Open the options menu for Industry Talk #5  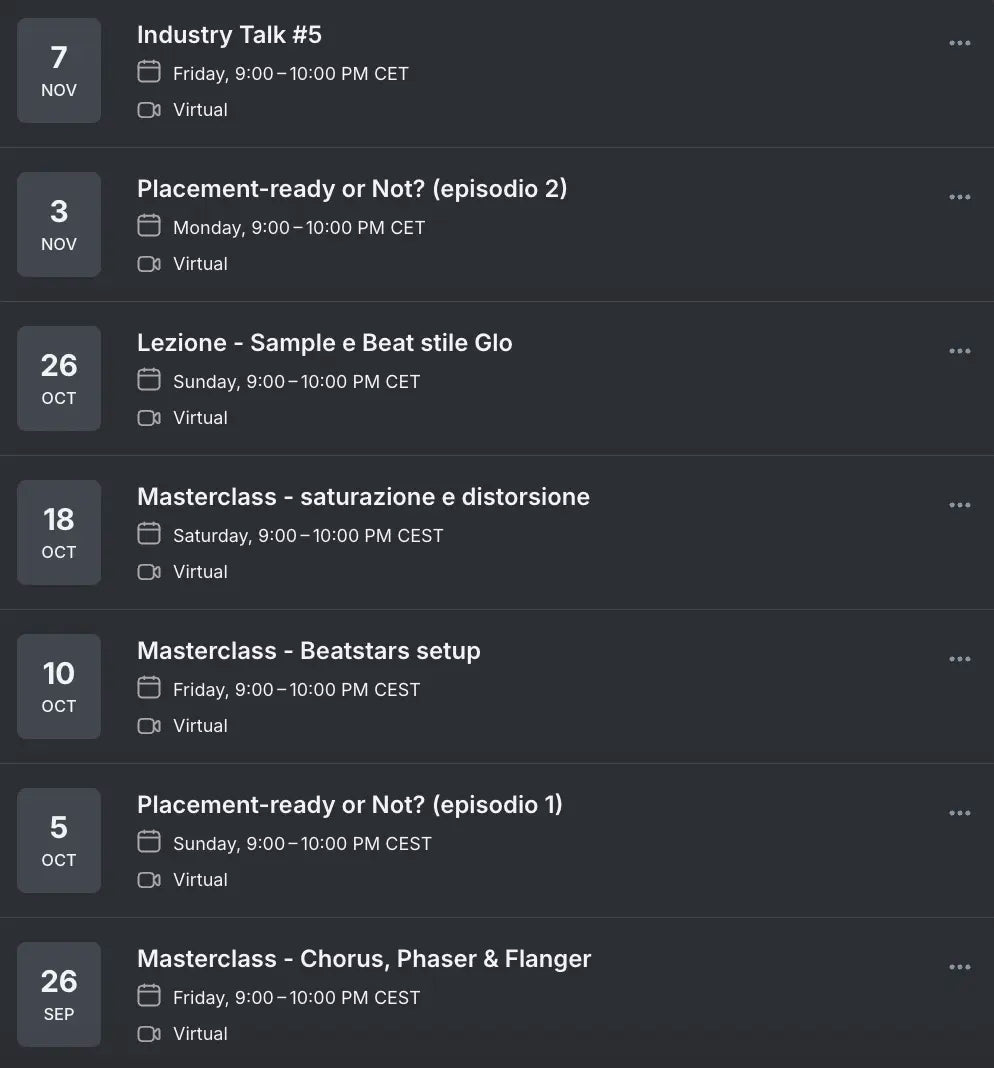coord(960,43)
